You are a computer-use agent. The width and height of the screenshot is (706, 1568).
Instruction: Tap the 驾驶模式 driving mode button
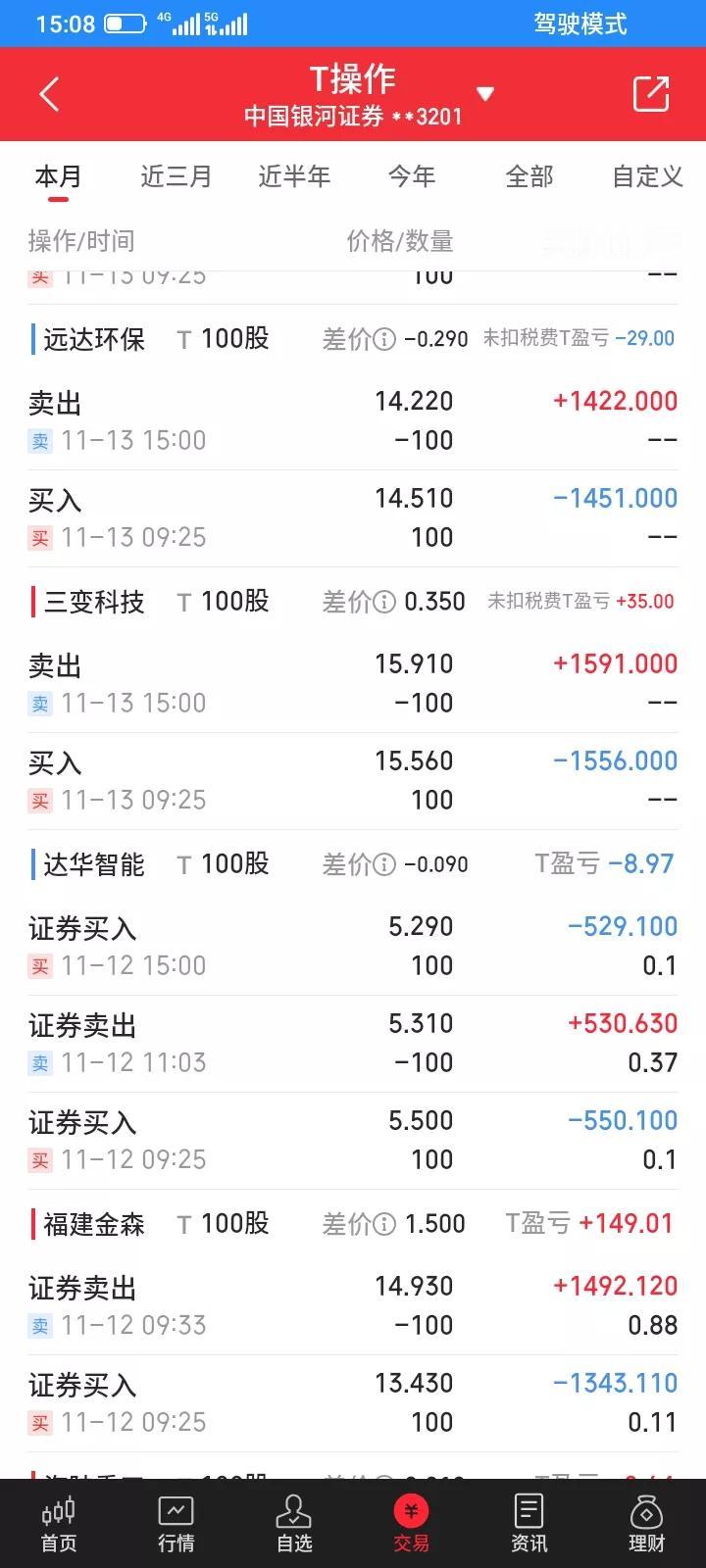pyautogui.click(x=580, y=24)
